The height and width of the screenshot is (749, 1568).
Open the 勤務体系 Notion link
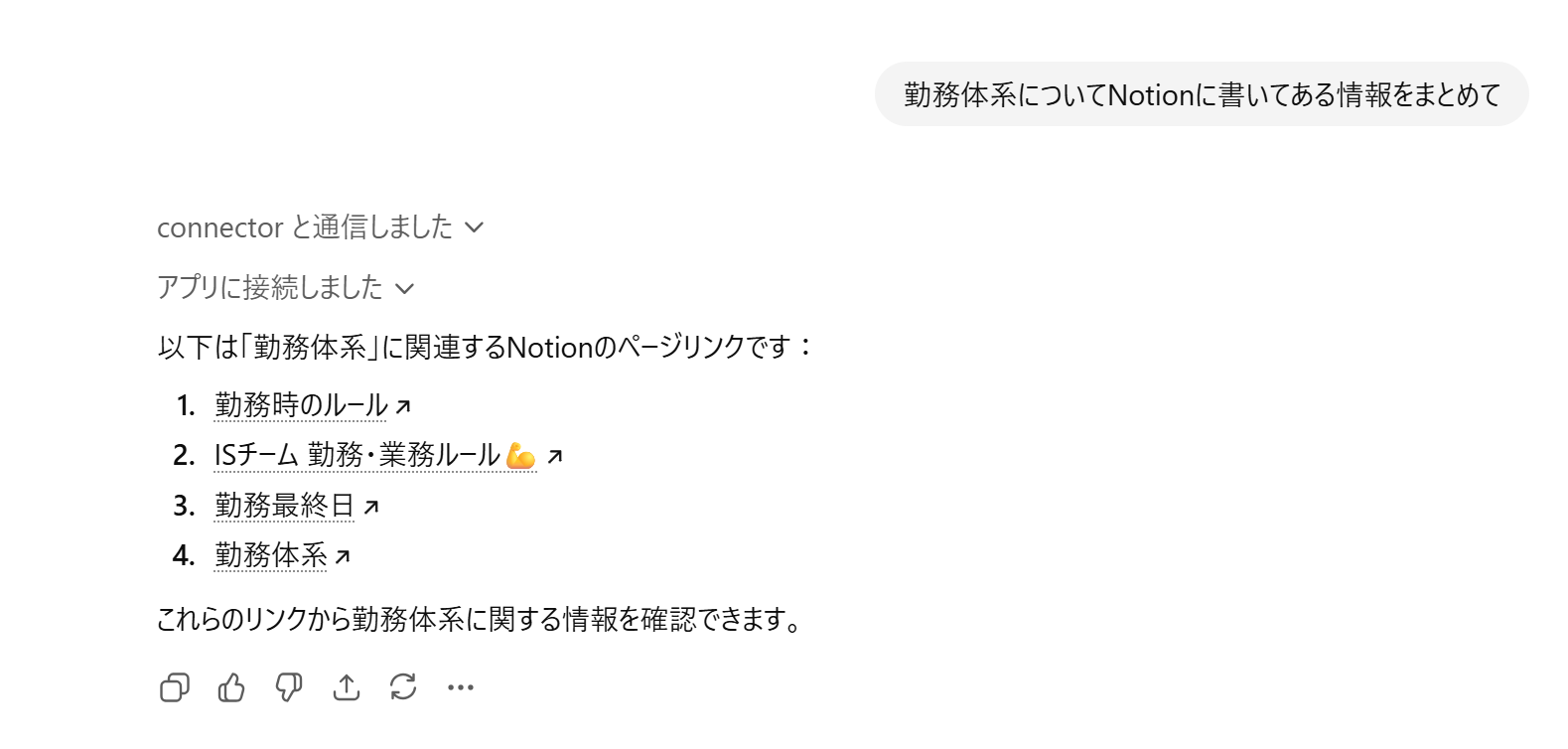coord(271,555)
